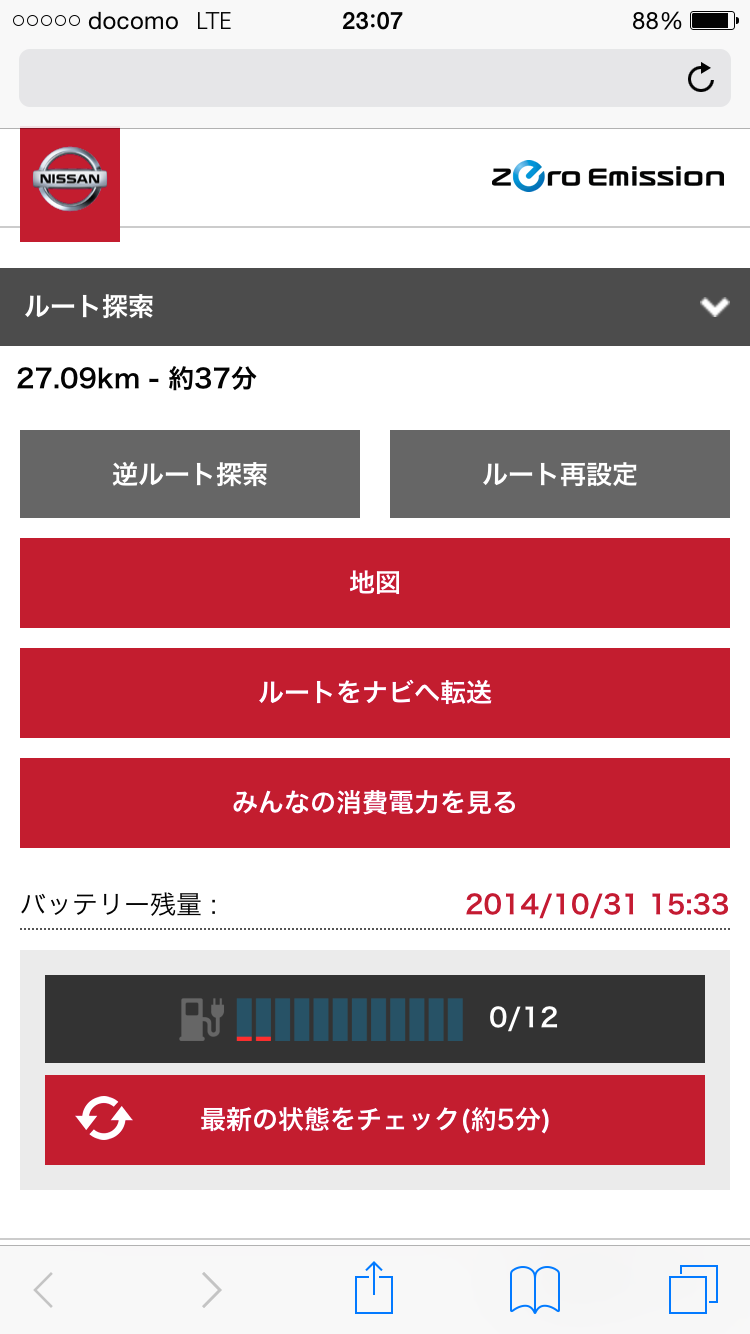The image size is (750, 1334).
Task: Tap the ルート再設定 button
Action: coord(560,474)
